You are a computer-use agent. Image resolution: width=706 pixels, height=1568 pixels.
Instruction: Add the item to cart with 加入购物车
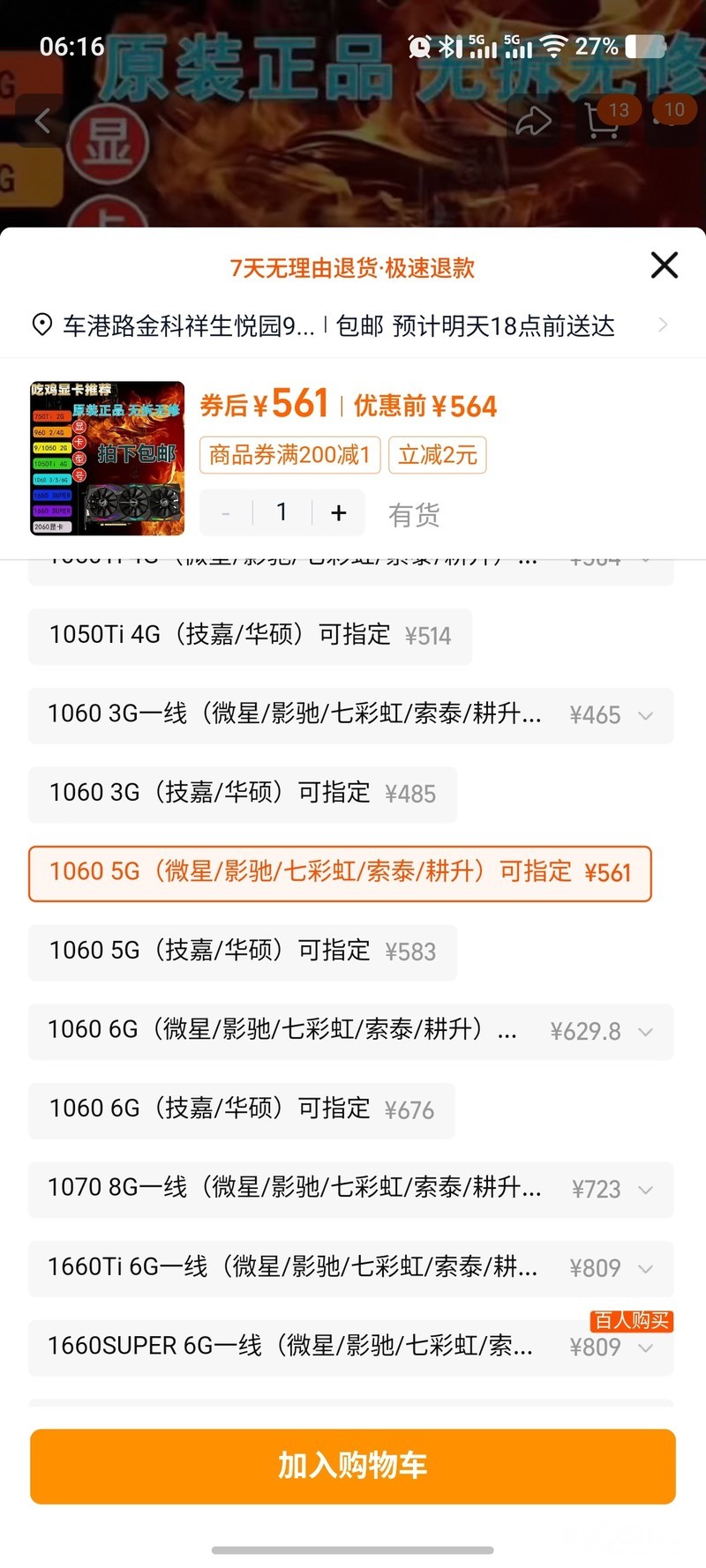point(353,1466)
